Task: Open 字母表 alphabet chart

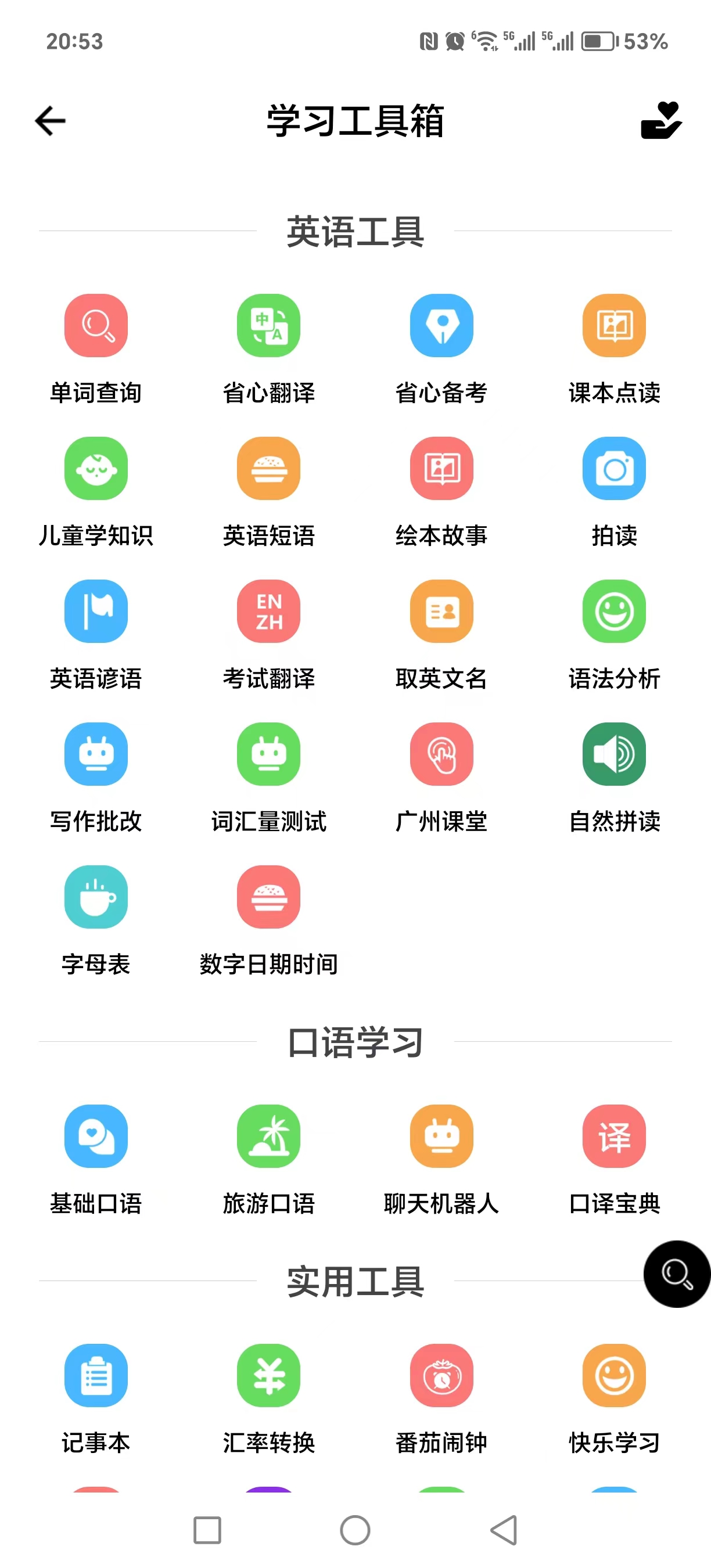Action: pos(96,897)
